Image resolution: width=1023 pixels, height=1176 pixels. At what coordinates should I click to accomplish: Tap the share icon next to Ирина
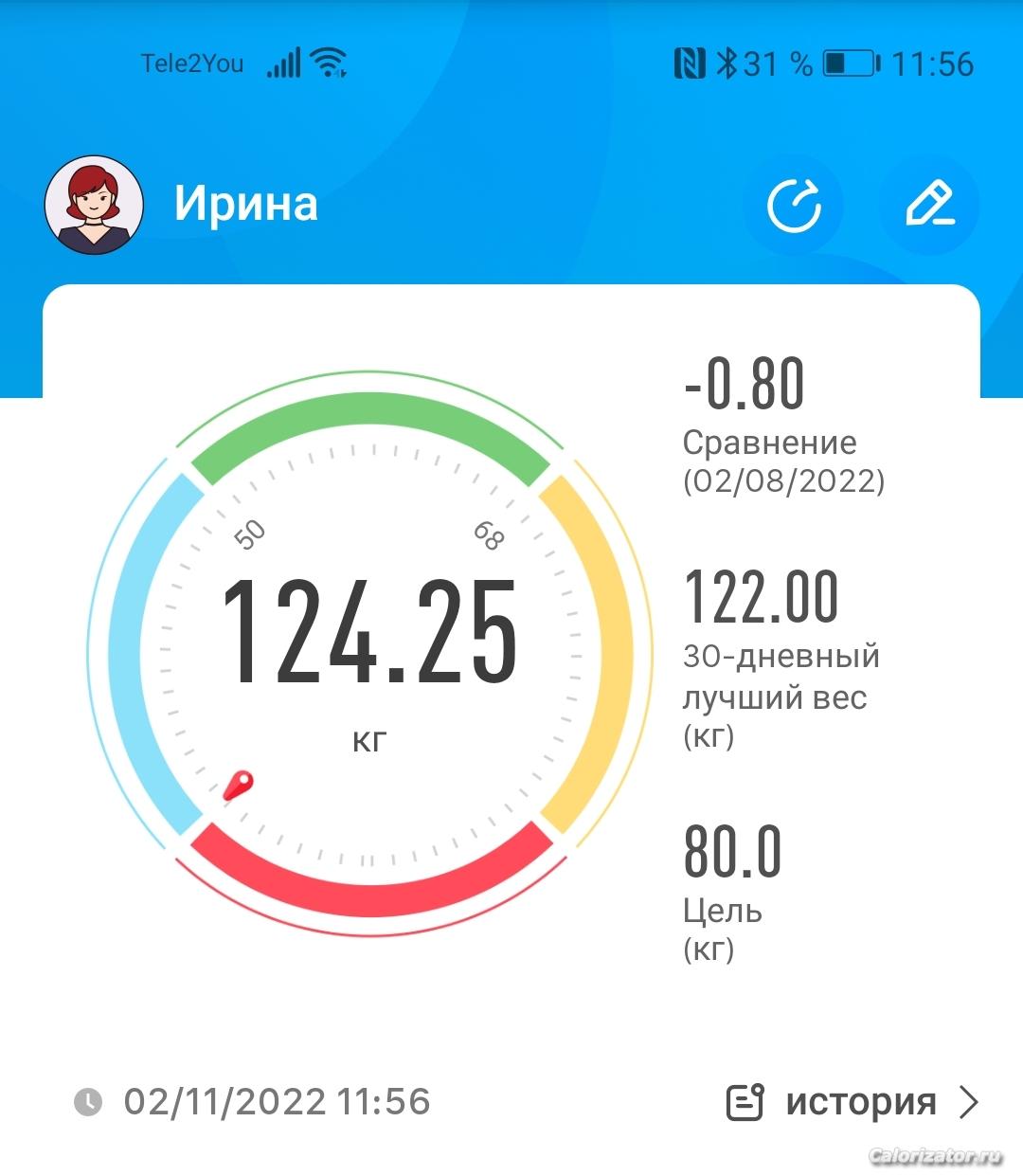coord(794,205)
